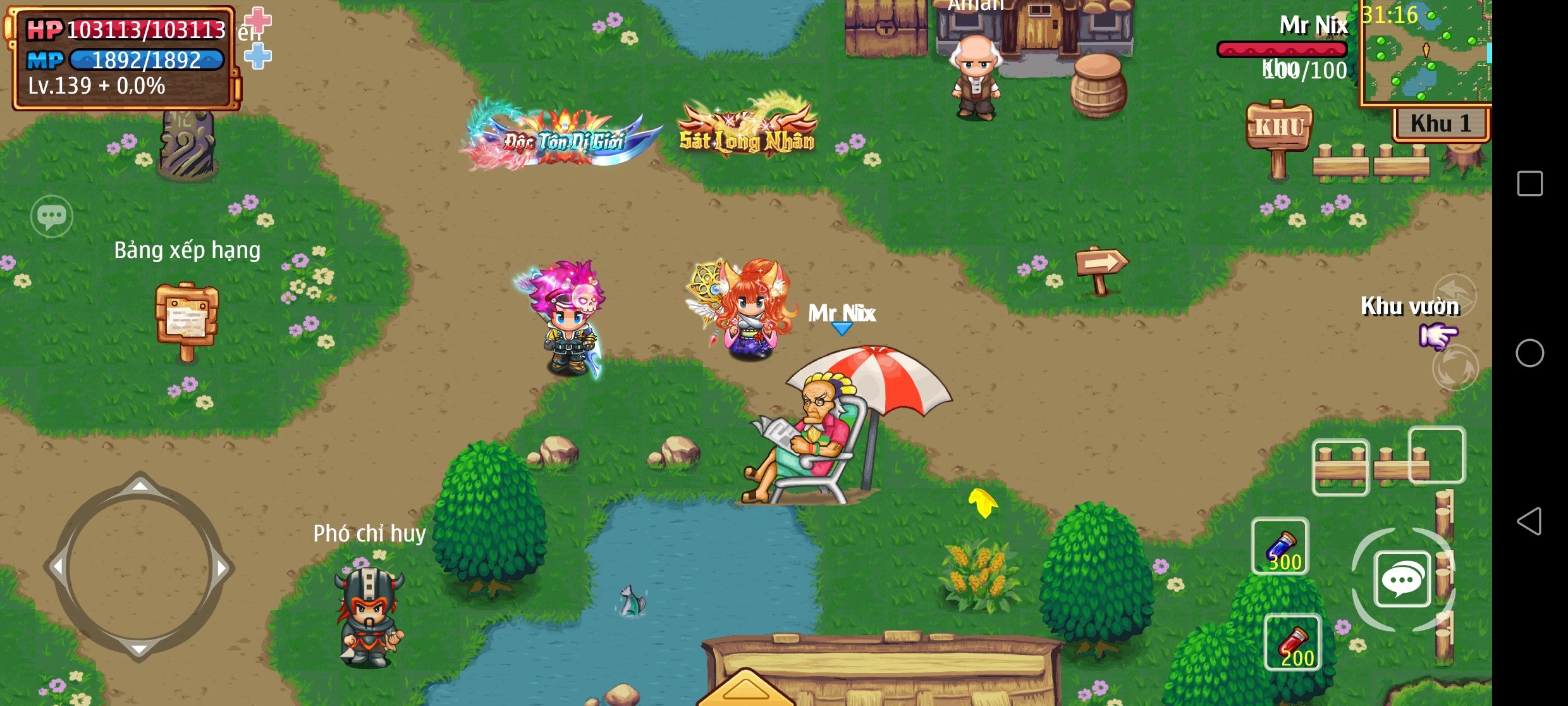The image size is (1568, 706).
Task: Tap the Bảng xếp hạng ranking board
Action: tap(187, 319)
